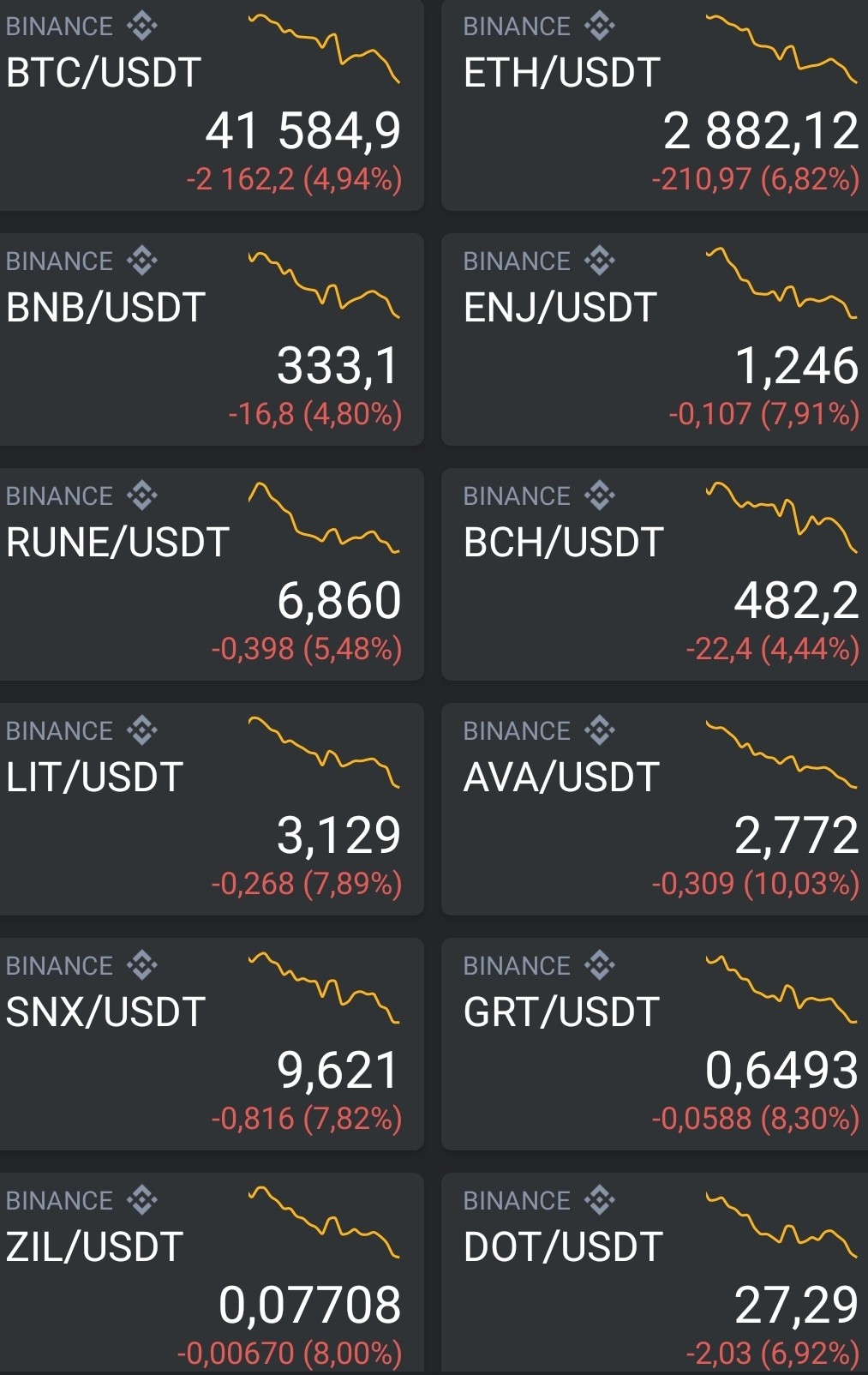Select the ENJ/USDT card

(x=655, y=339)
